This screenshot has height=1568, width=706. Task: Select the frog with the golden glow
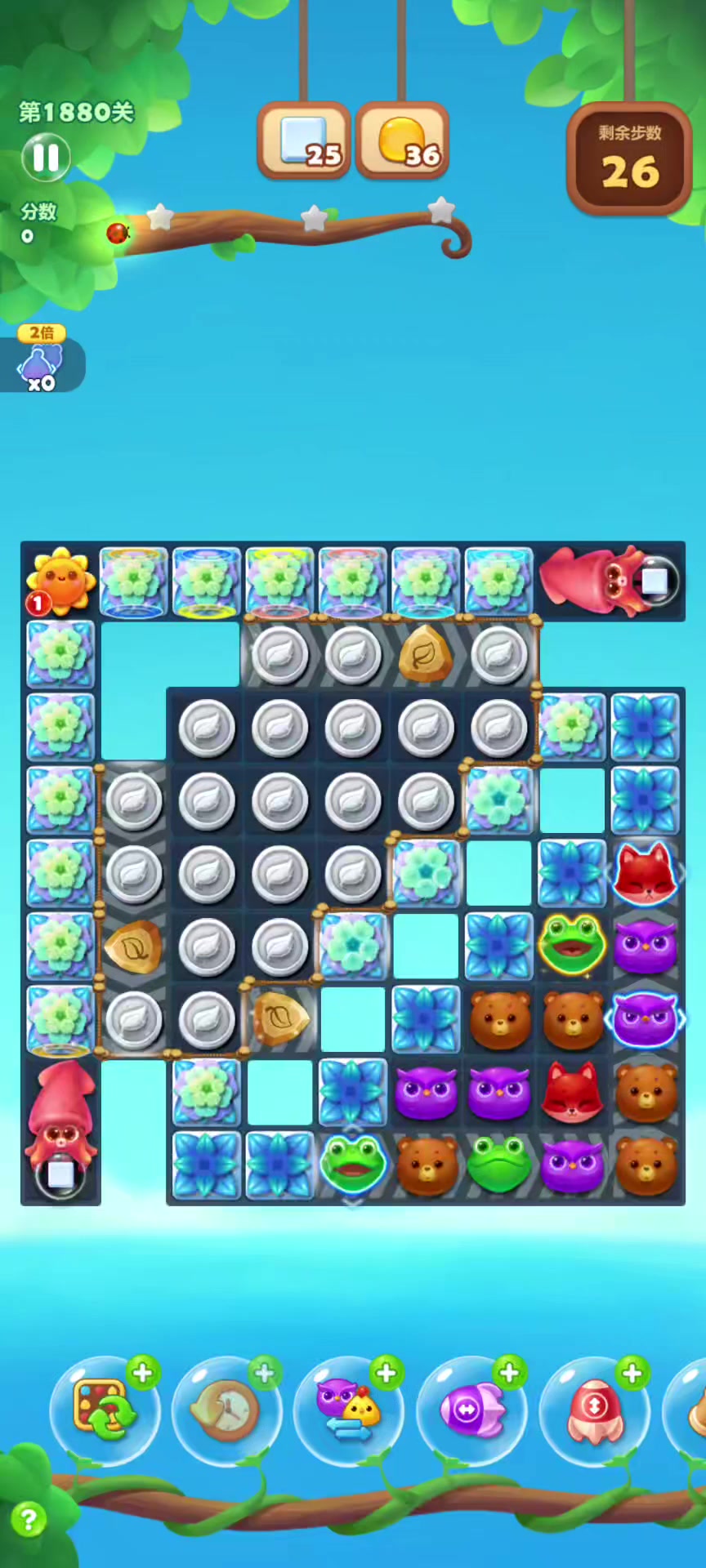[572, 945]
